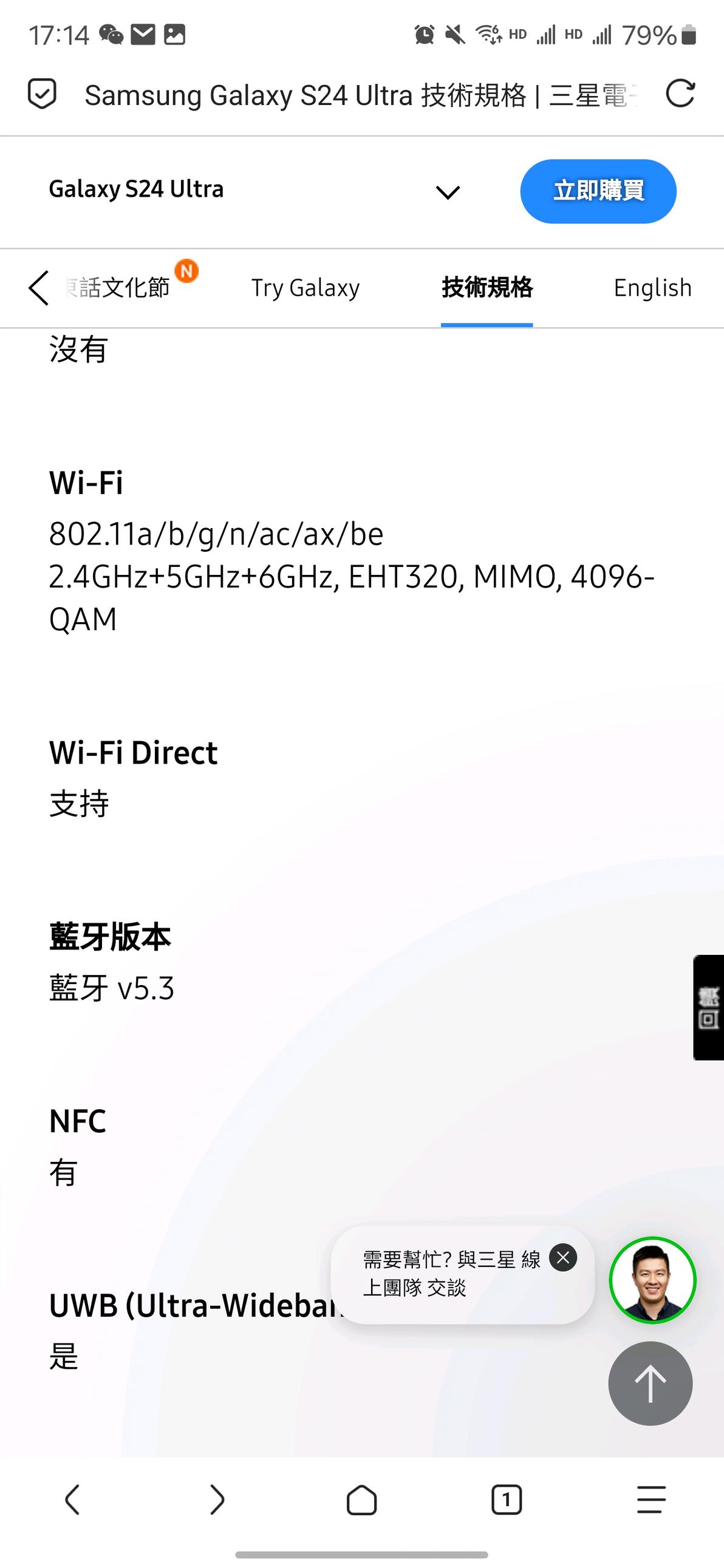The width and height of the screenshot is (724, 1568).
Task: Open the browser menu
Action: [651, 1499]
